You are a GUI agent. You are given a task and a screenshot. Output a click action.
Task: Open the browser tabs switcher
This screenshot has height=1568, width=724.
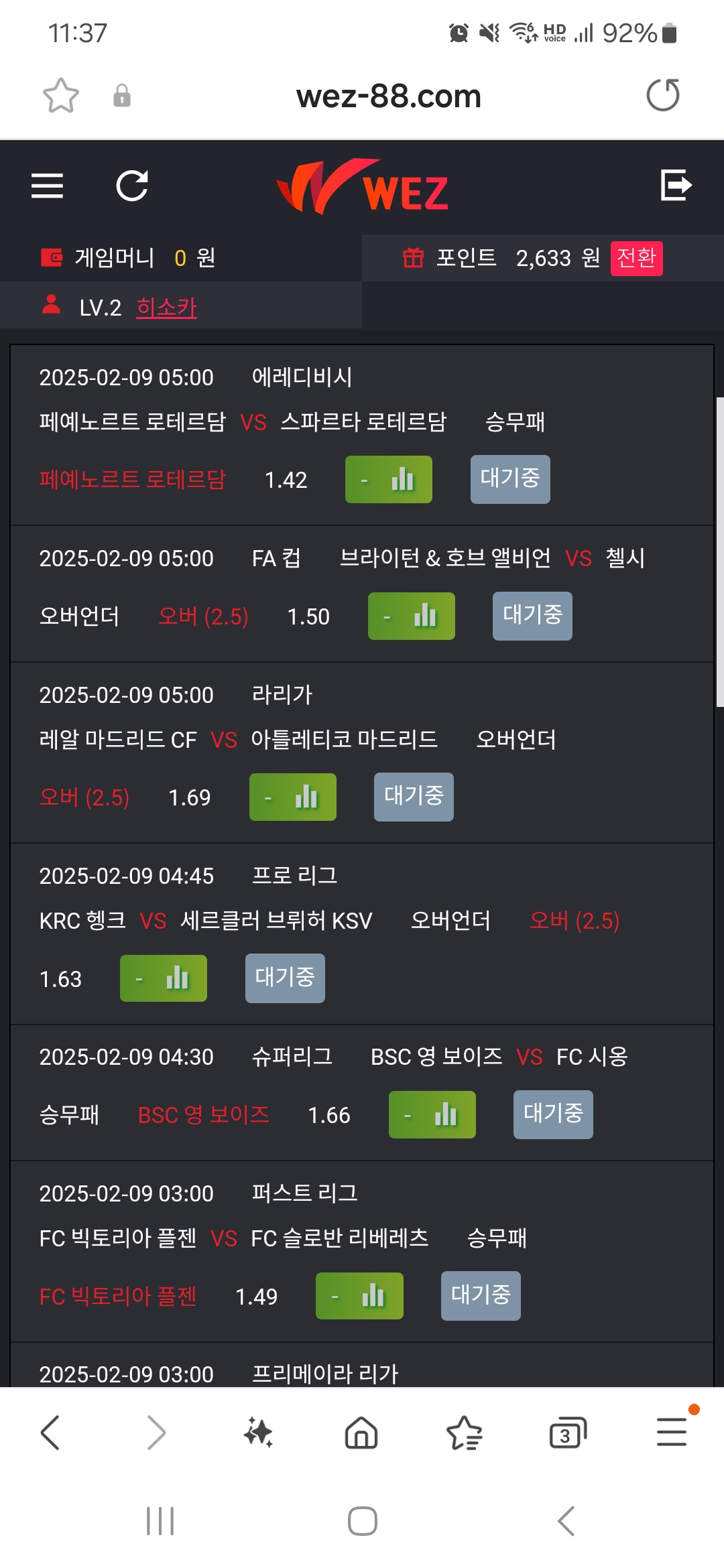click(x=568, y=1433)
